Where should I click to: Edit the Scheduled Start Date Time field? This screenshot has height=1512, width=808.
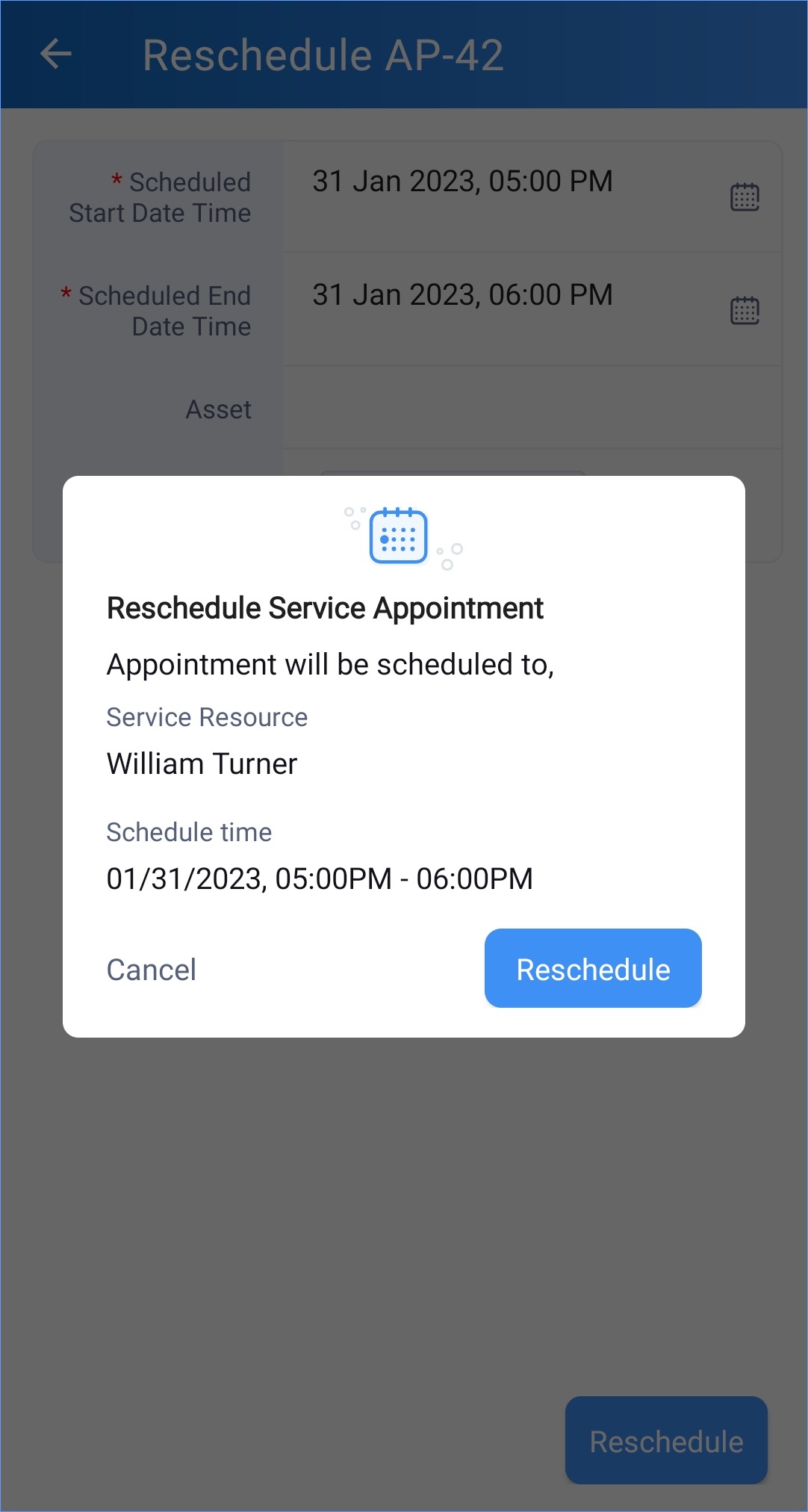(532, 197)
